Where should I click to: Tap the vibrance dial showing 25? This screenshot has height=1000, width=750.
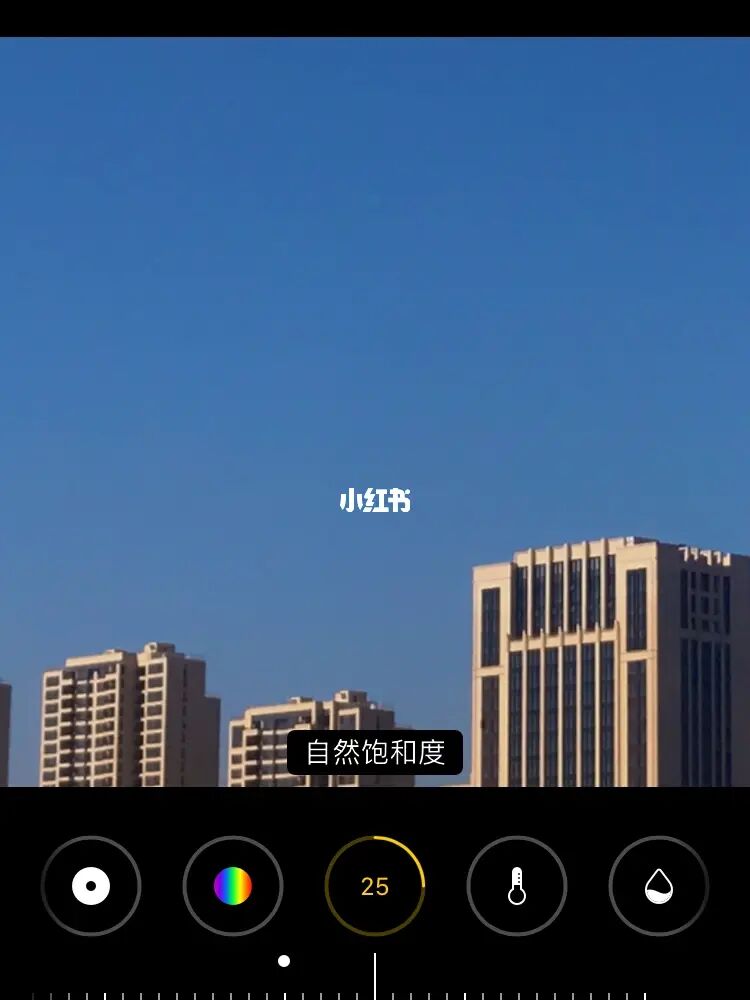[375, 886]
